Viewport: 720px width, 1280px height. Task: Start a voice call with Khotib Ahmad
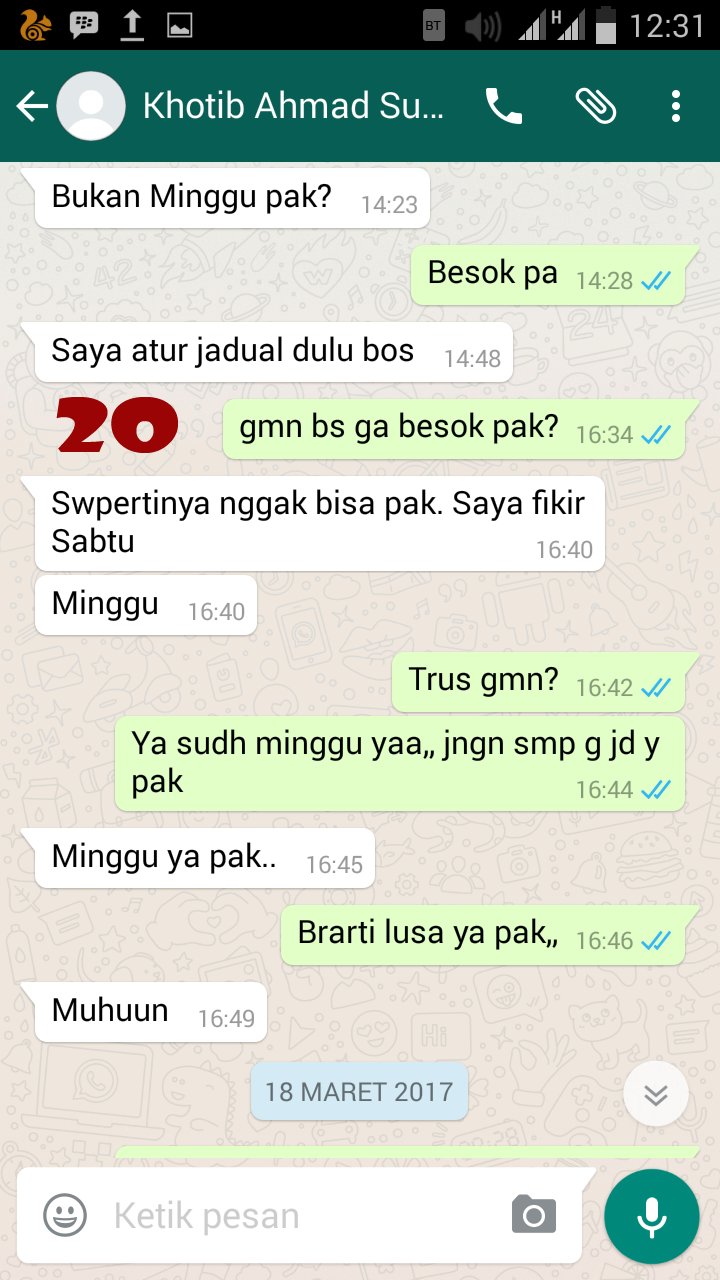point(503,106)
